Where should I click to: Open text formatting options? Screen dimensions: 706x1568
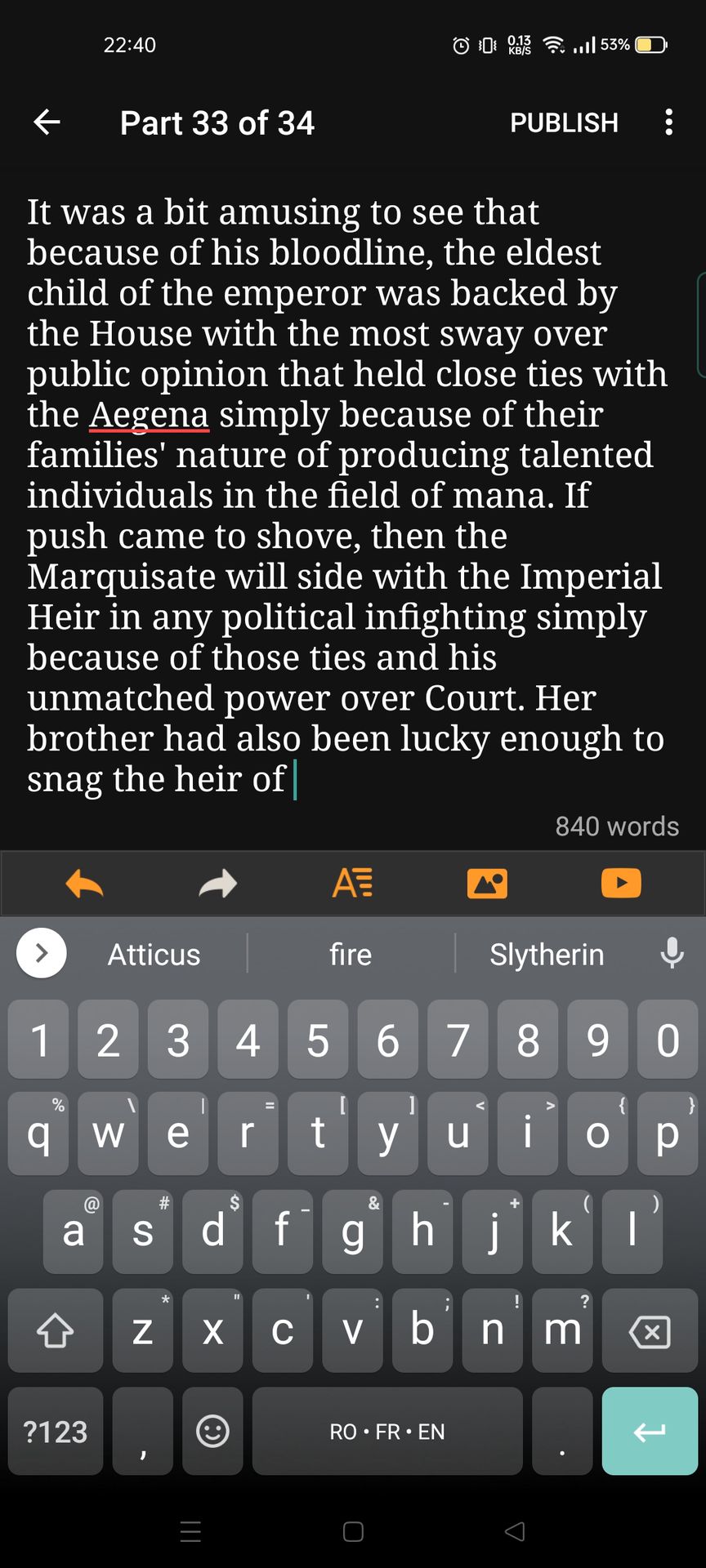coord(352,884)
